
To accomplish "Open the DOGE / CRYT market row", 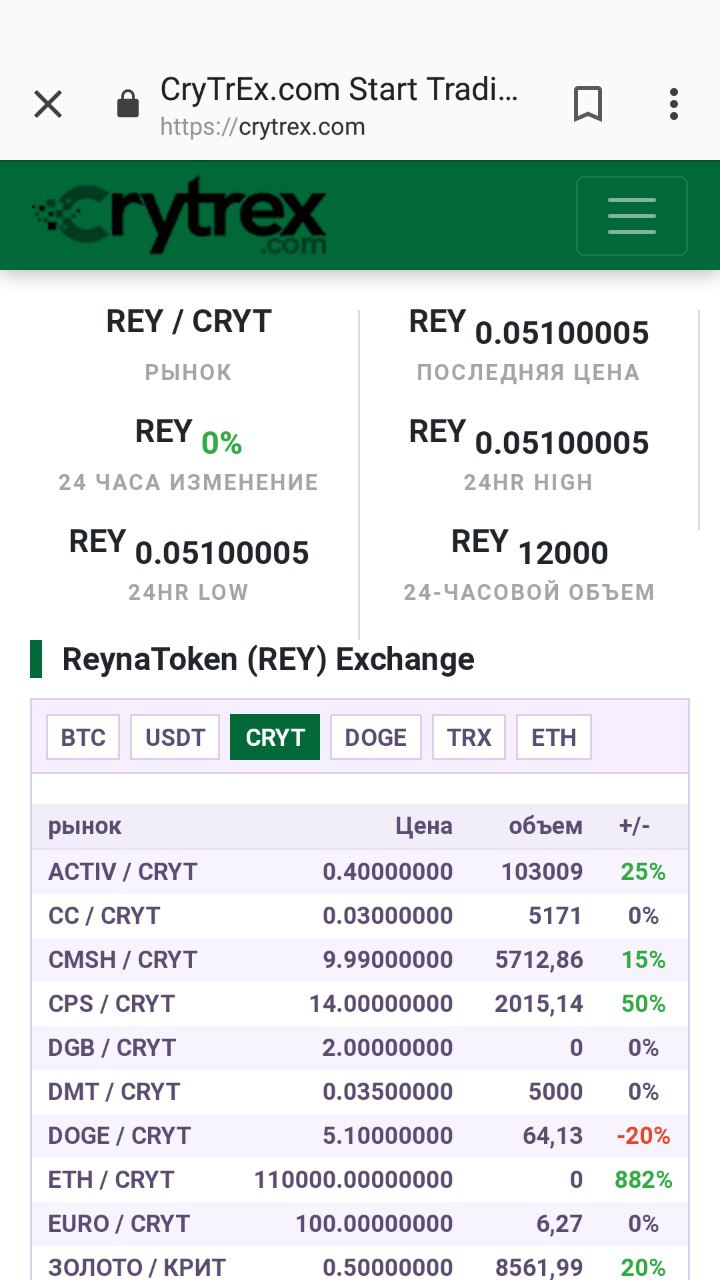I will click(360, 1136).
